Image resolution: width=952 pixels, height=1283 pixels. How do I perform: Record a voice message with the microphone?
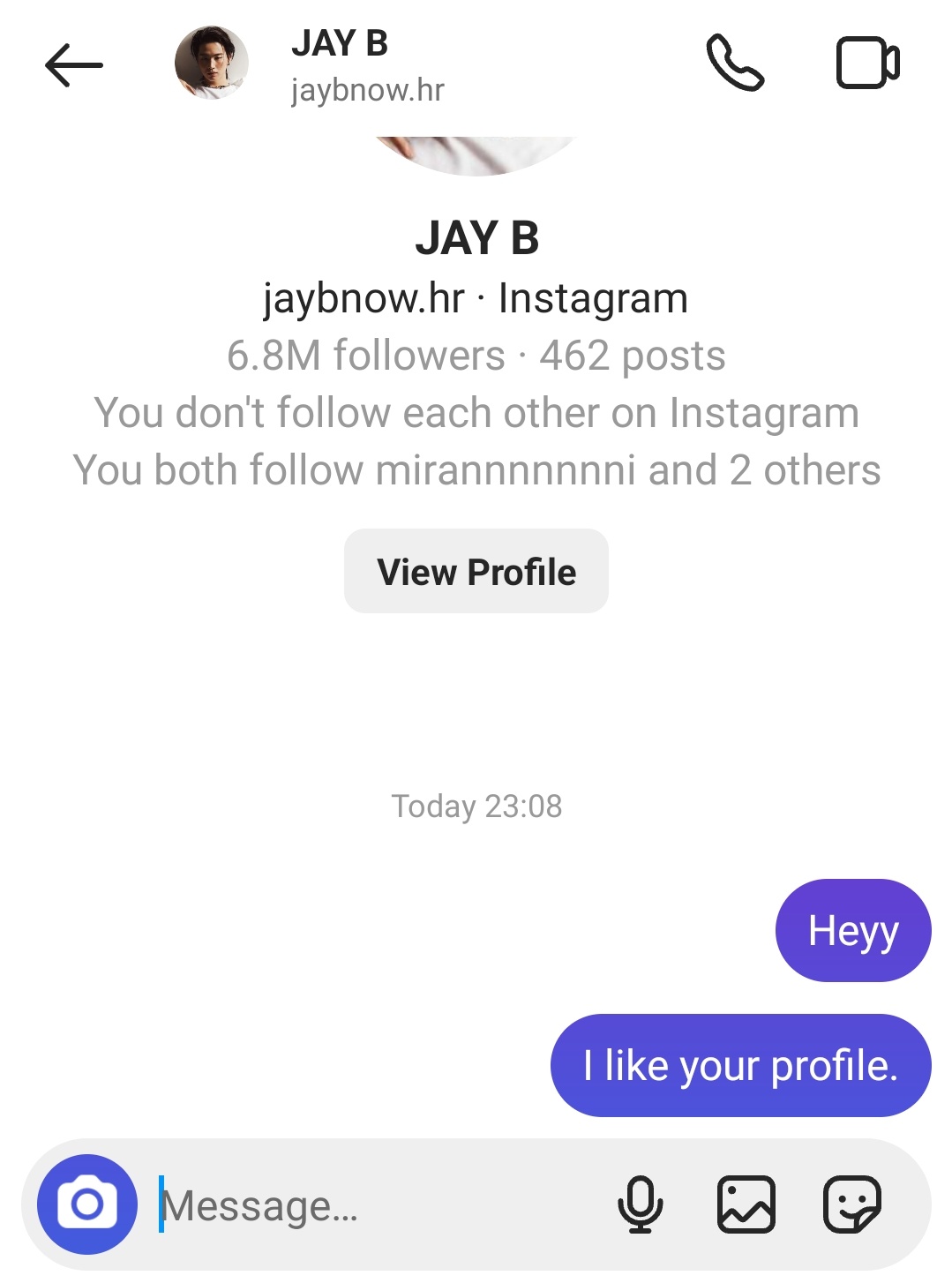pyautogui.click(x=640, y=1204)
